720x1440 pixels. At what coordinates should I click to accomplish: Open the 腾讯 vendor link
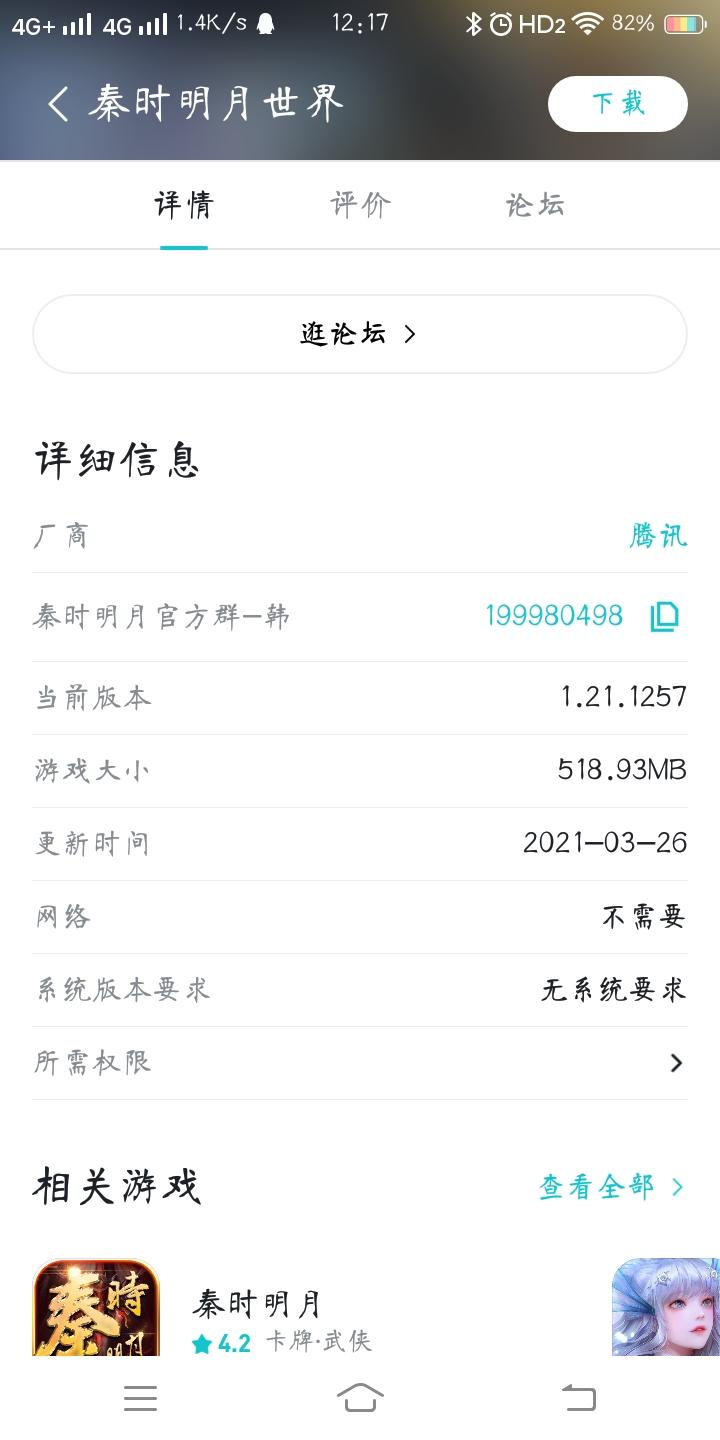click(x=658, y=536)
